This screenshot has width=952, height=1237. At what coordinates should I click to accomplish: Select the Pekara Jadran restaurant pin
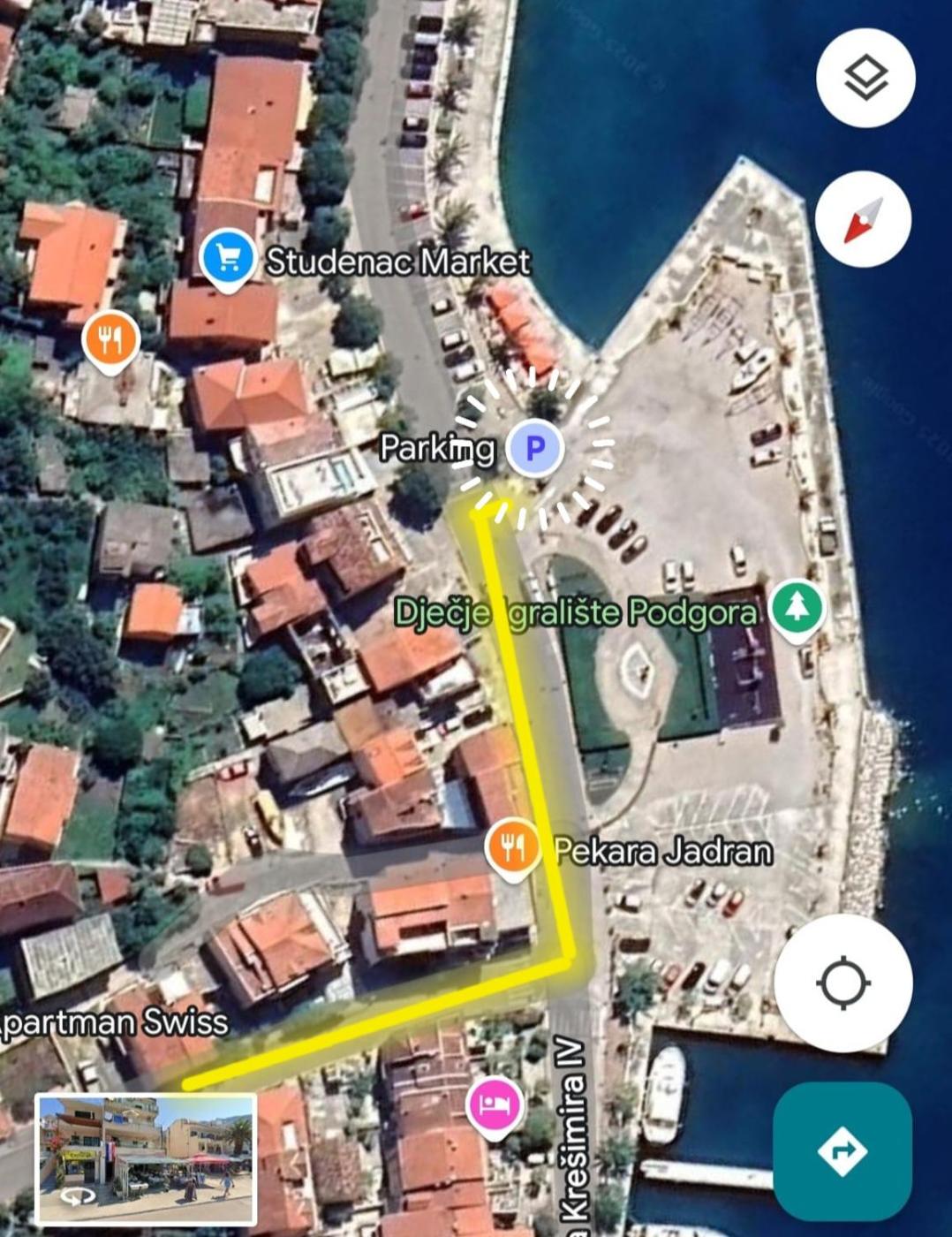point(512,850)
